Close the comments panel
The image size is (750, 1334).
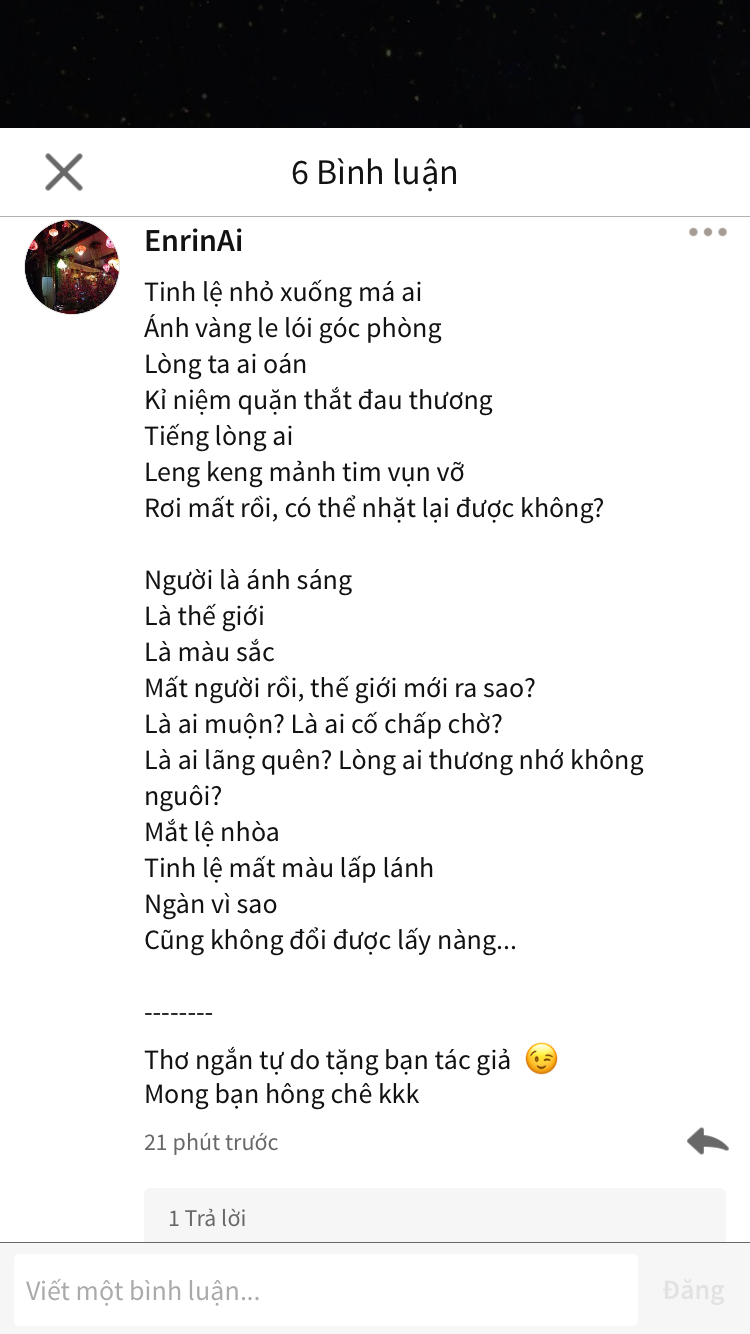tap(64, 172)
